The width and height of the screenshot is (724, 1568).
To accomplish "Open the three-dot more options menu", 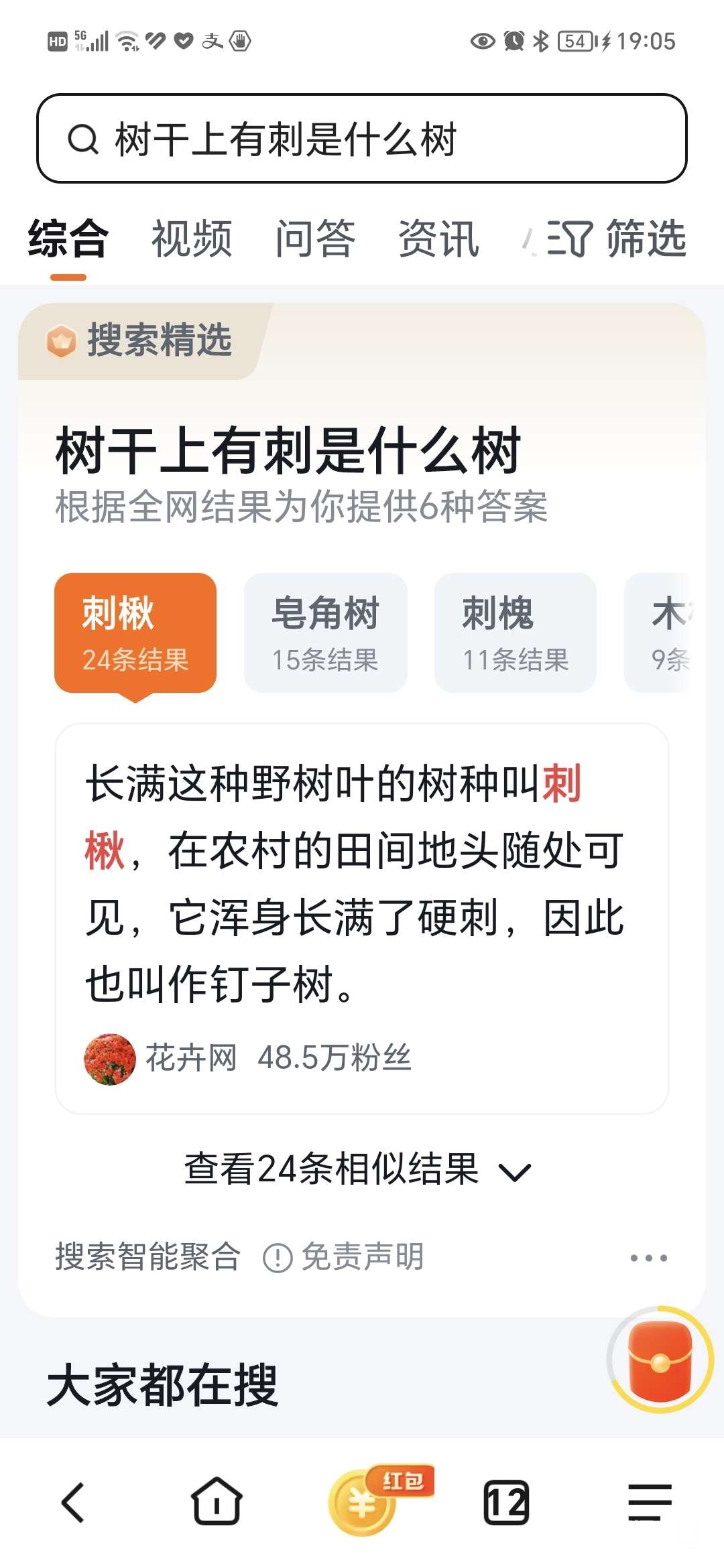I will click(x=648, y=1258).
